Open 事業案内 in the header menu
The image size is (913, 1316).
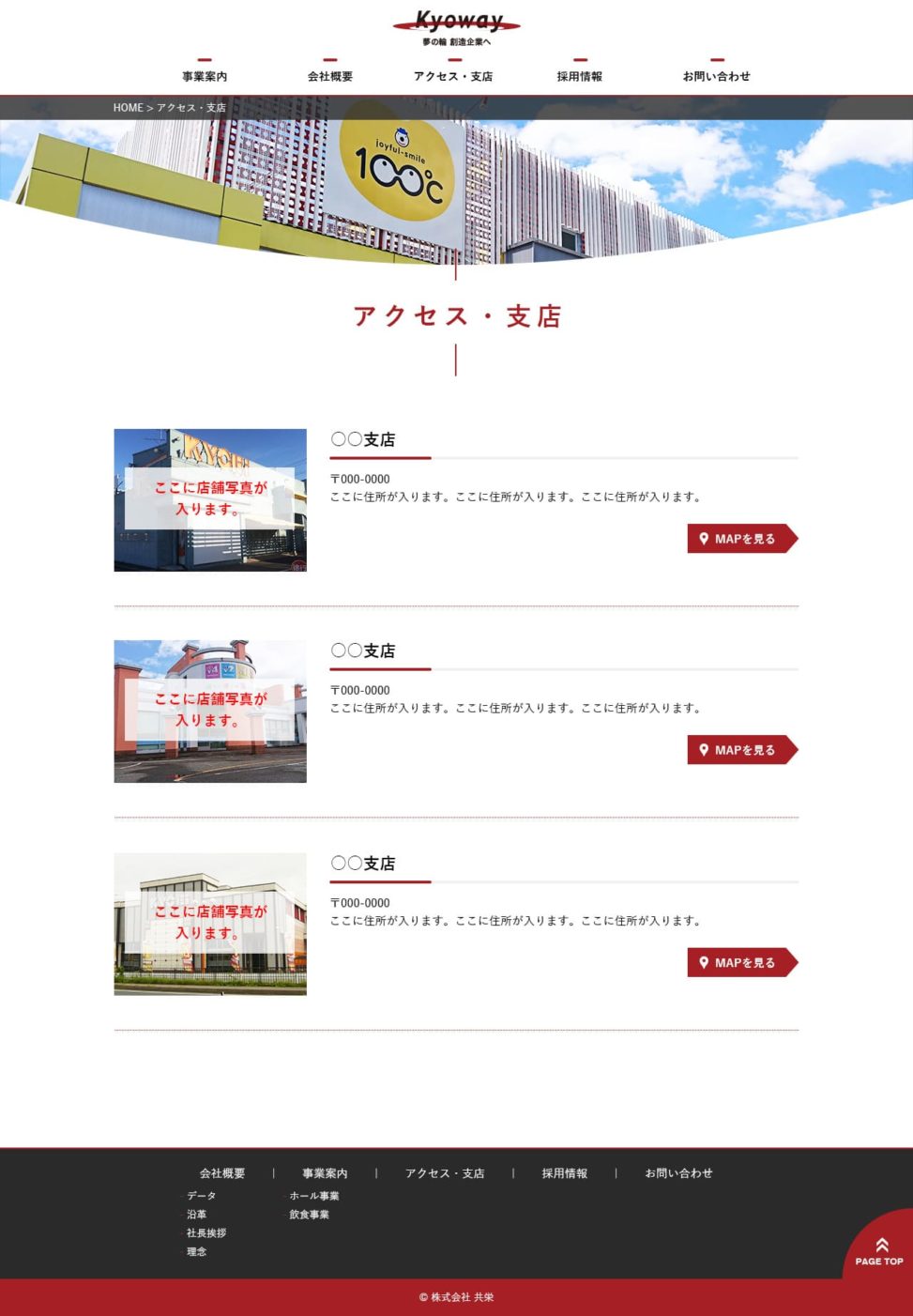[205, 76]
